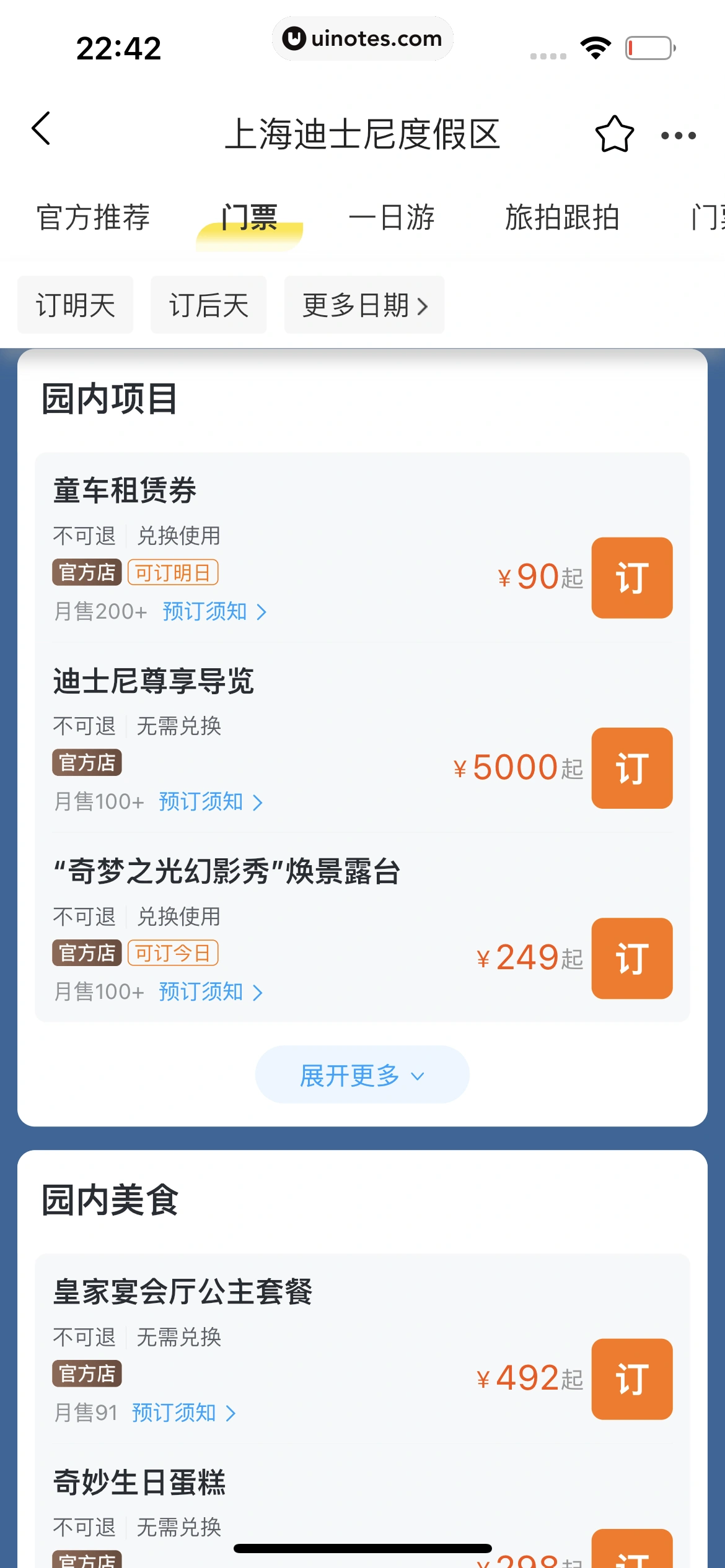Book 迪士尼尊享导览 via its 订 button
This screenshot has width=725, height=1568.
pyautogui.click(x=631, y=768)
